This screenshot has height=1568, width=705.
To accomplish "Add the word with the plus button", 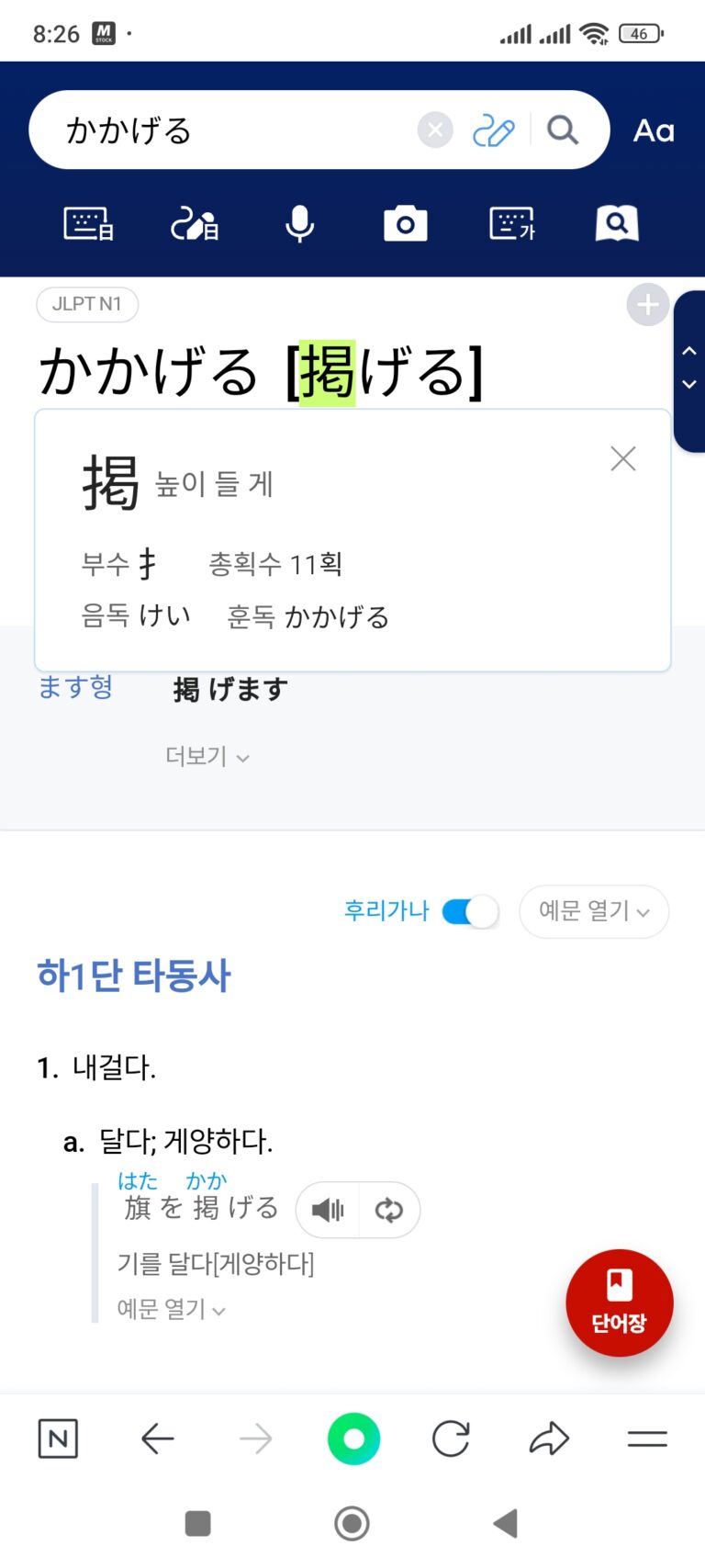I will coord(647,305).
